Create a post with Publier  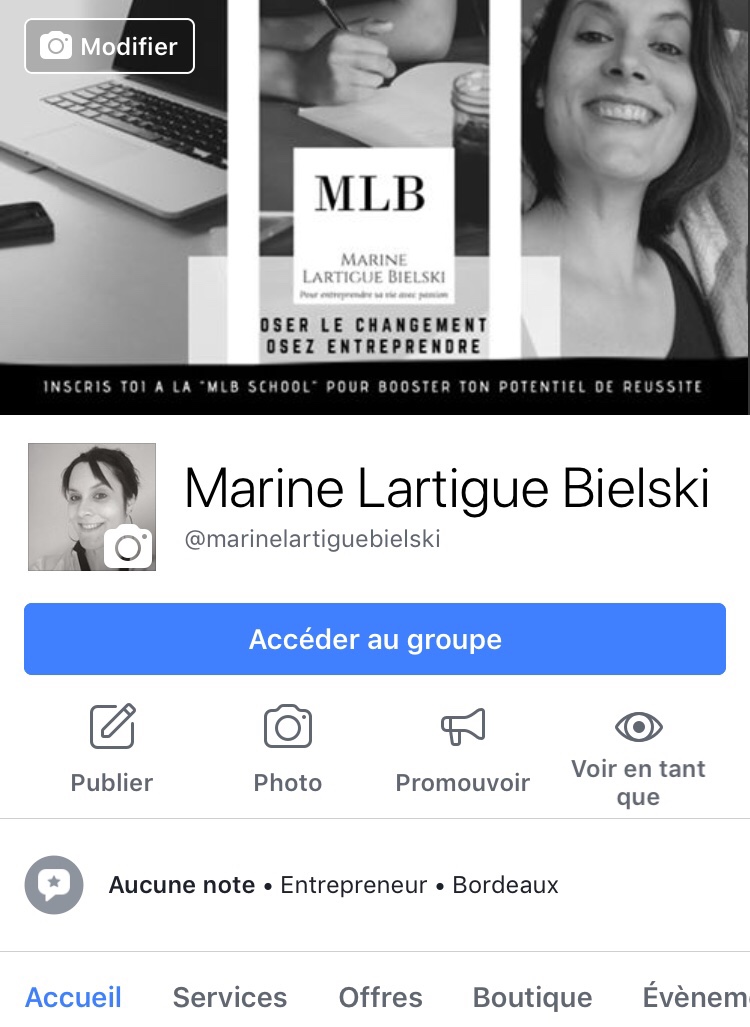[x=112, y=749]
